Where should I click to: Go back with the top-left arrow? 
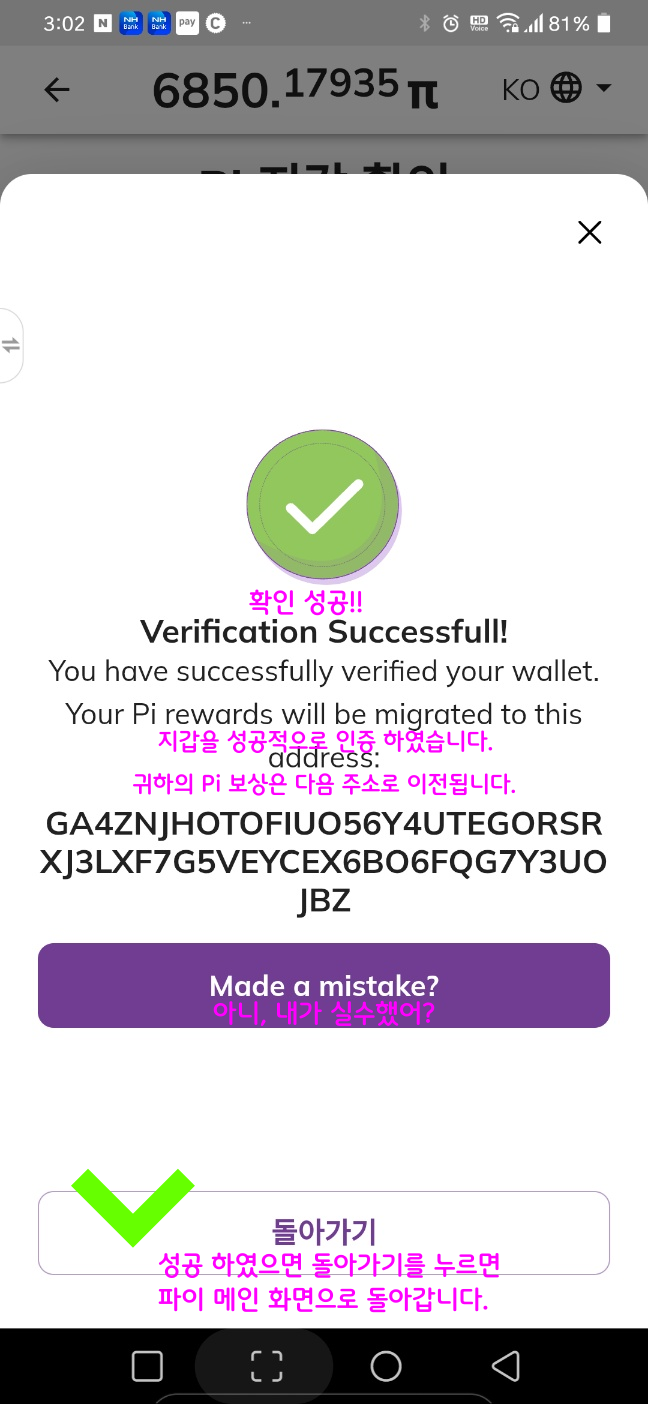pyautogui.click(x=57, y=90)
